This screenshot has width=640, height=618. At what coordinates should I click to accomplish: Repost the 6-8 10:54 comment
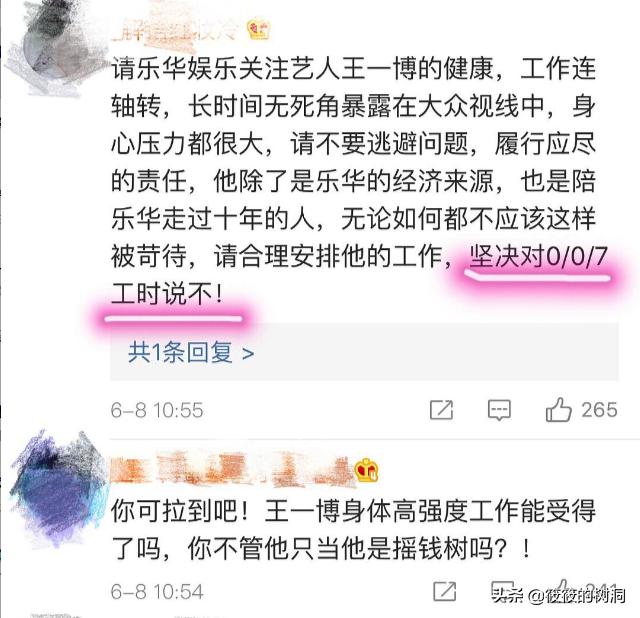(x=441, y=591)
